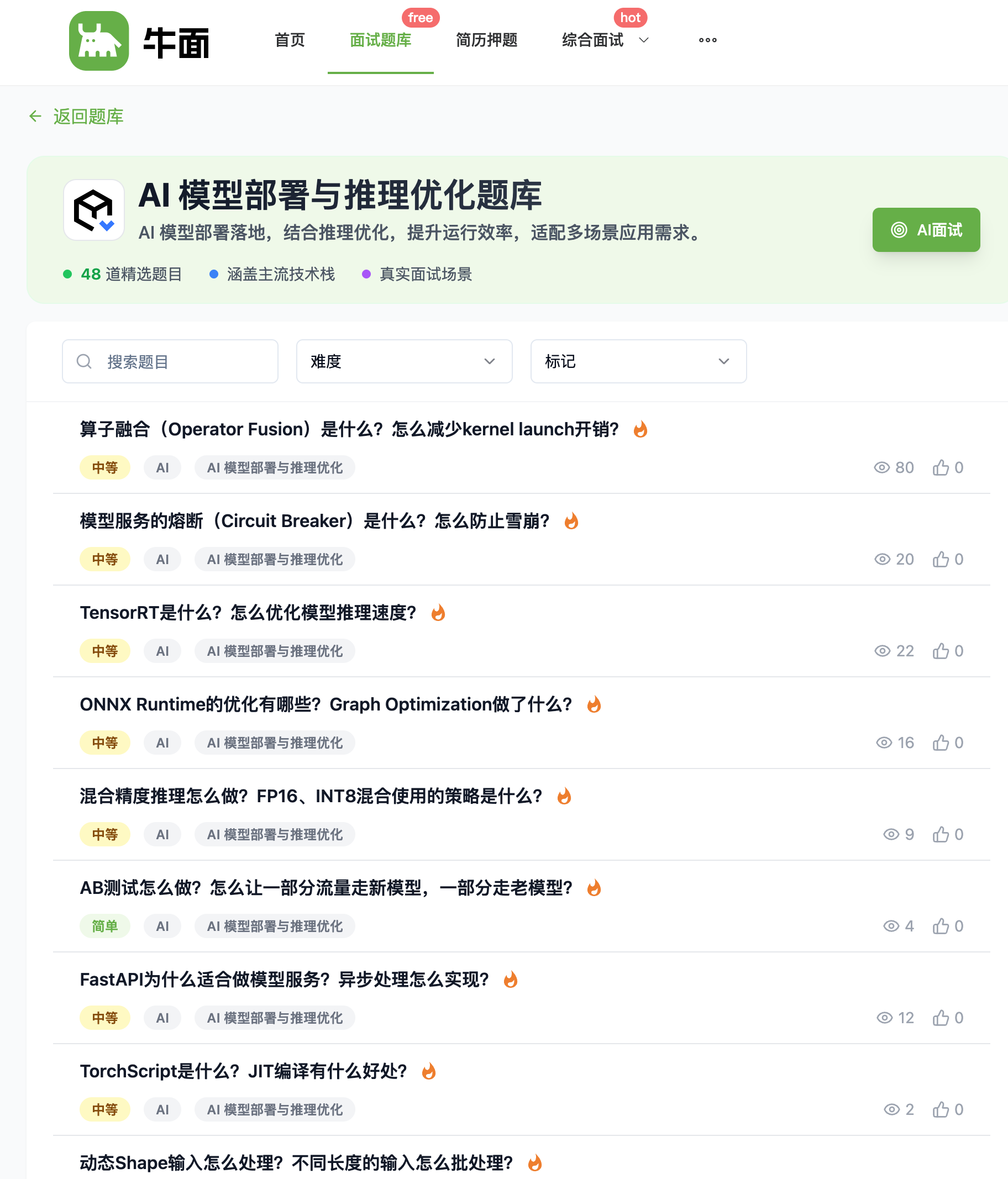The height and width of the screenshot is (1179, 1008).
Task: Open the 动态Shape输入 question
Action: [x=296, y=1162]
